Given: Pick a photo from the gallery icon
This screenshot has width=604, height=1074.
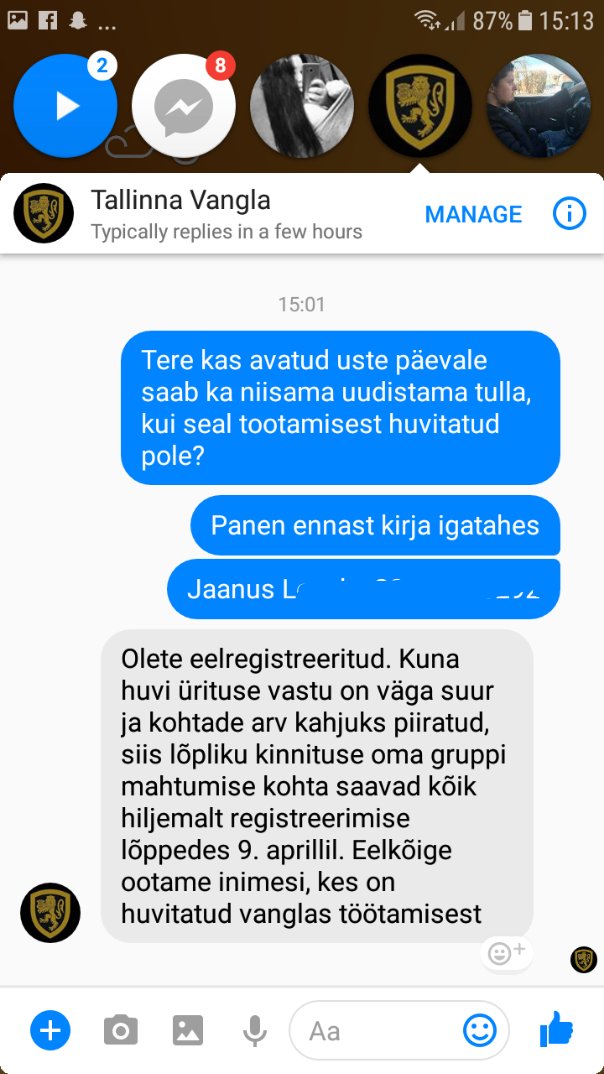Looking at the screenshot, I should 188,1030.
